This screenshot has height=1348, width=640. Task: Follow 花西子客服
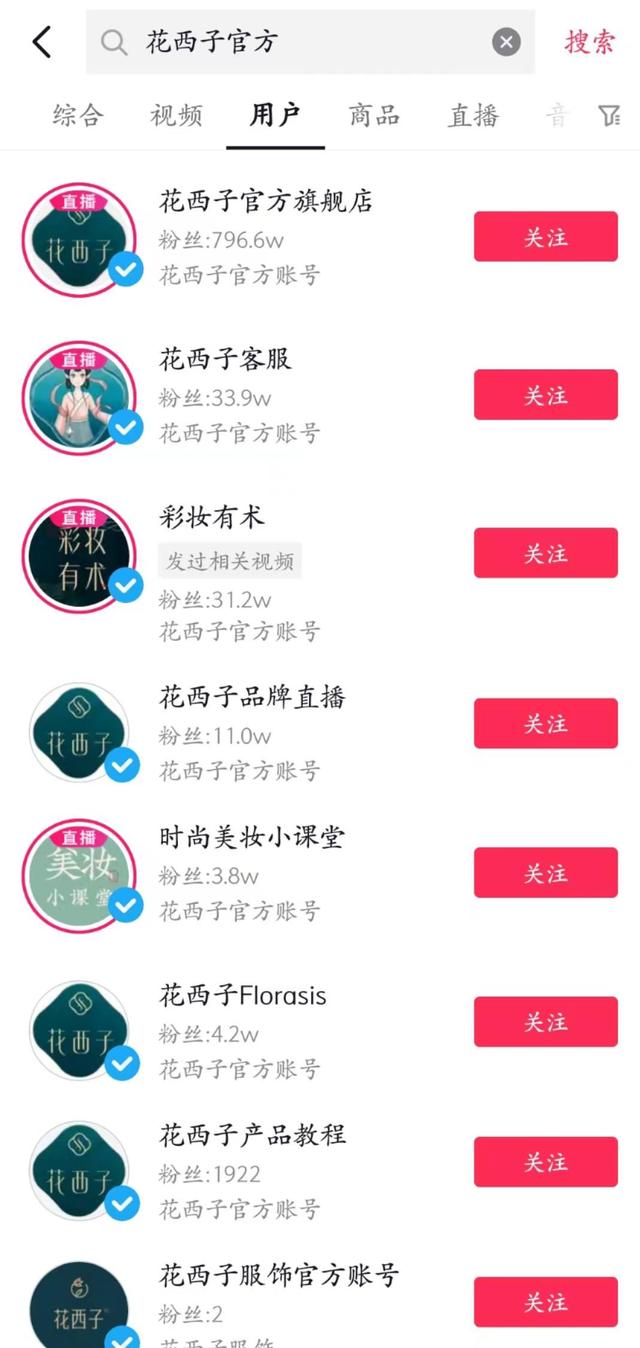click(545, 395)
